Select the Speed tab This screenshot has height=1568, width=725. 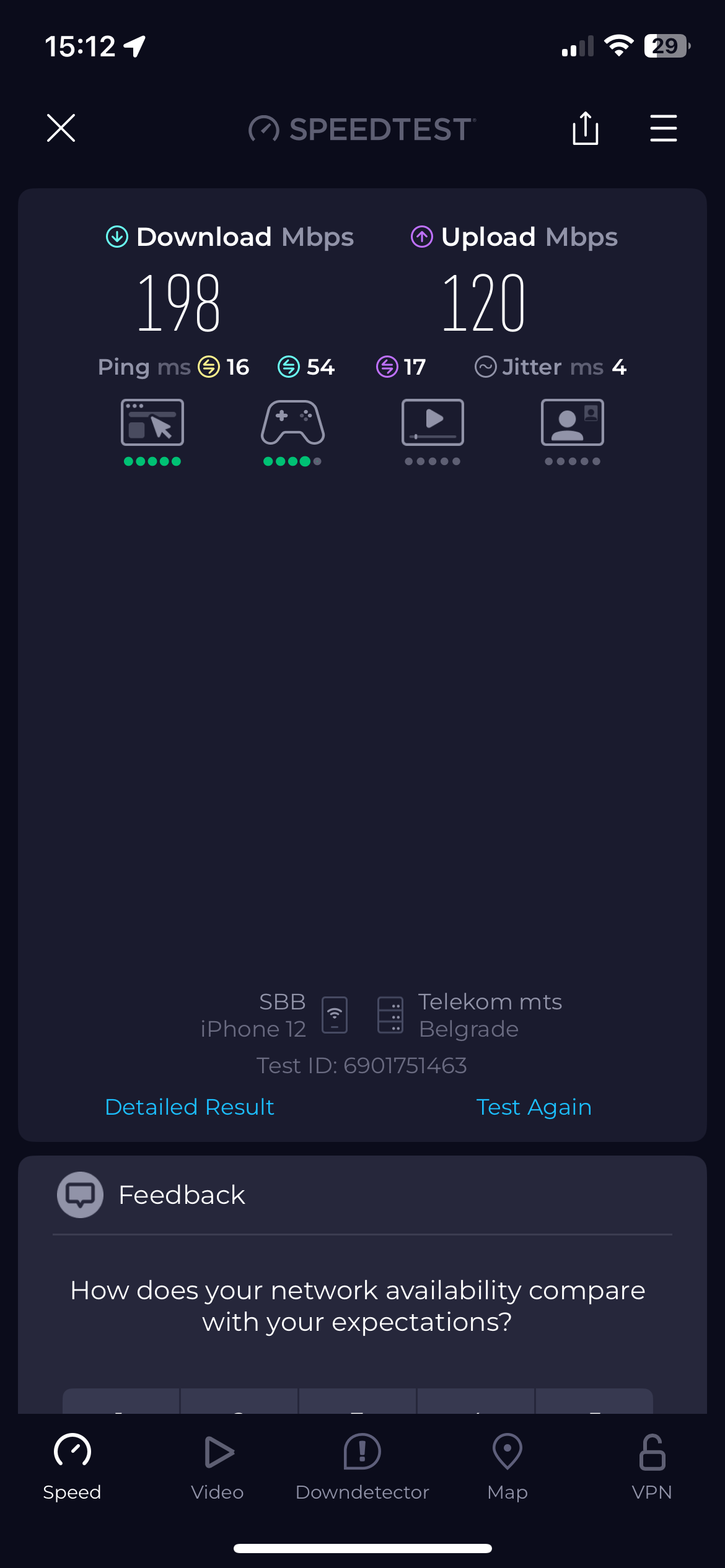coord(72,1466)
